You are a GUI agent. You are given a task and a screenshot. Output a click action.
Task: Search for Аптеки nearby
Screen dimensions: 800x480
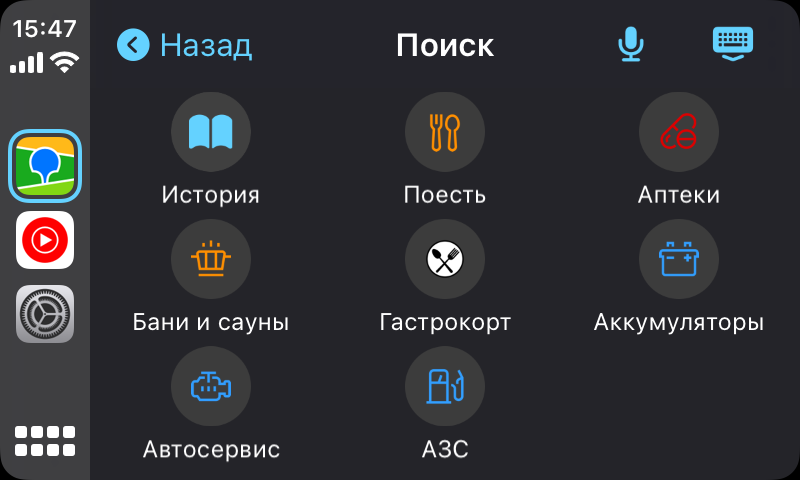[x=678, y=133]
